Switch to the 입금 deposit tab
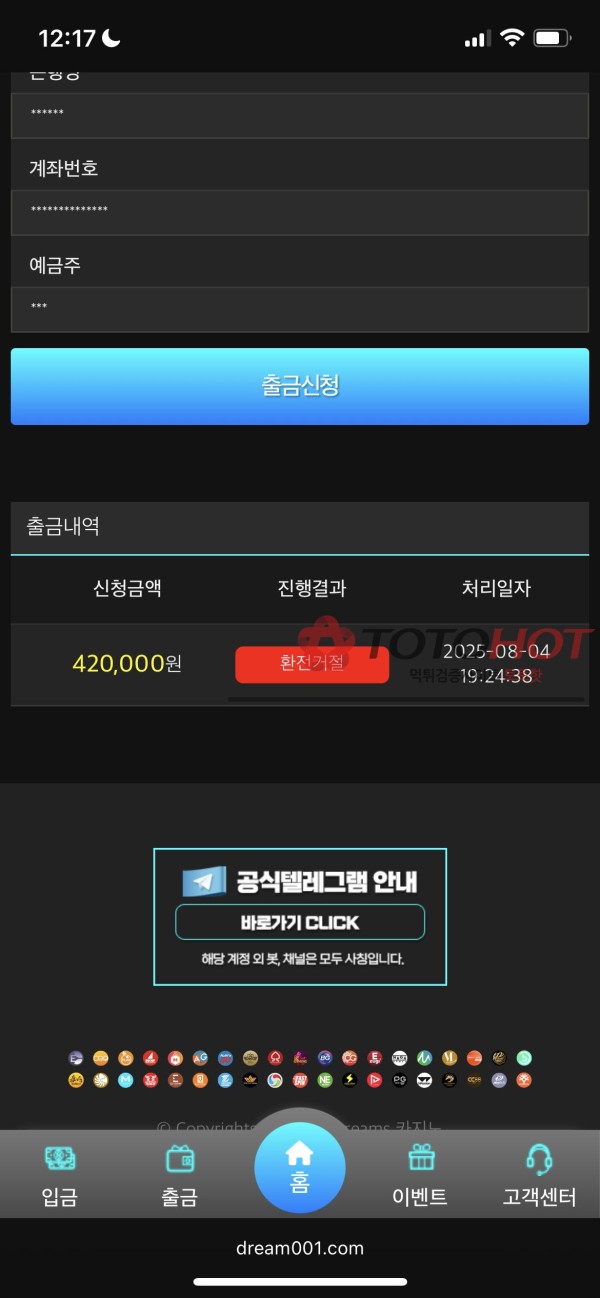Image resolution: width=600 pixels, height=1298 pixels. [60, 1175]
